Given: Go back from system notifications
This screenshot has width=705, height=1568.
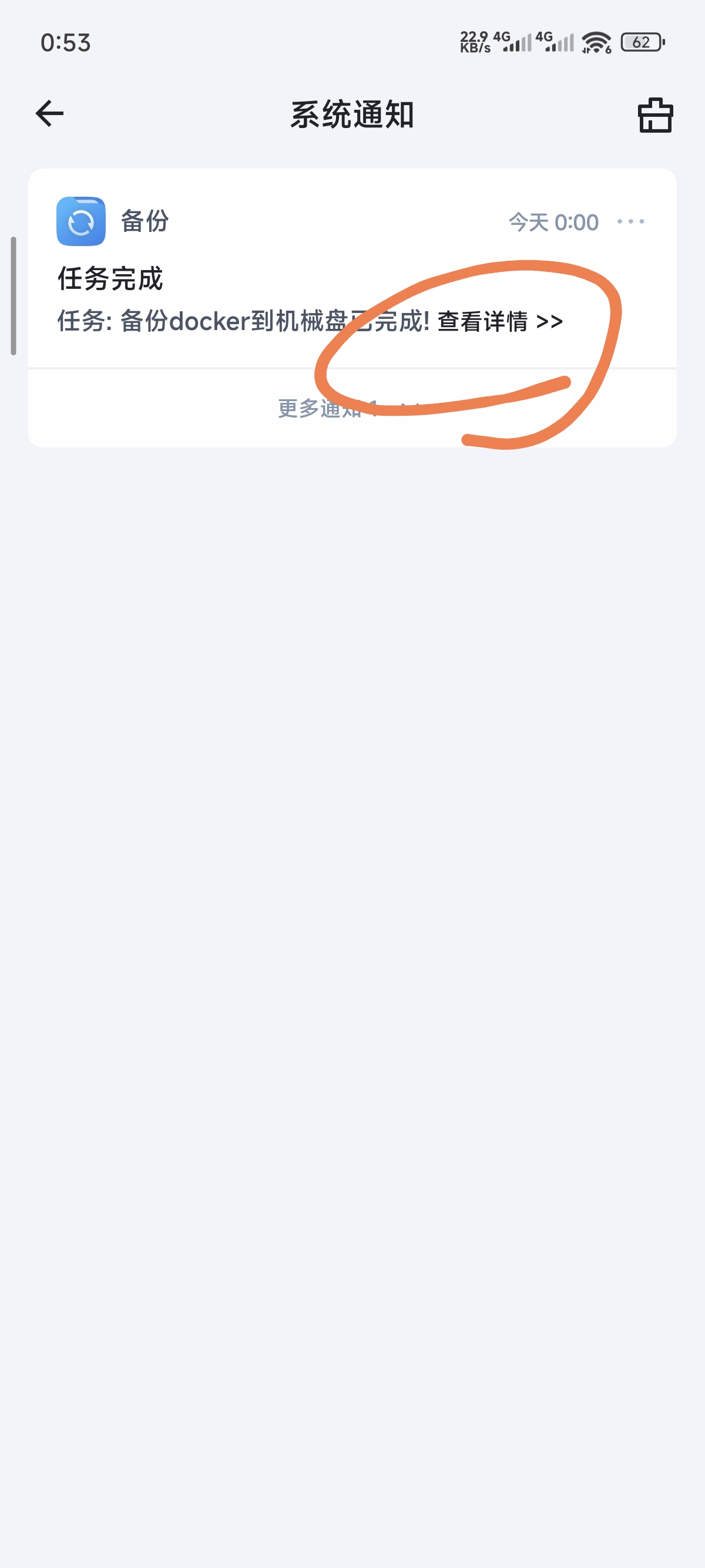Looking at the screenshot, I should (x=50, y=113).
